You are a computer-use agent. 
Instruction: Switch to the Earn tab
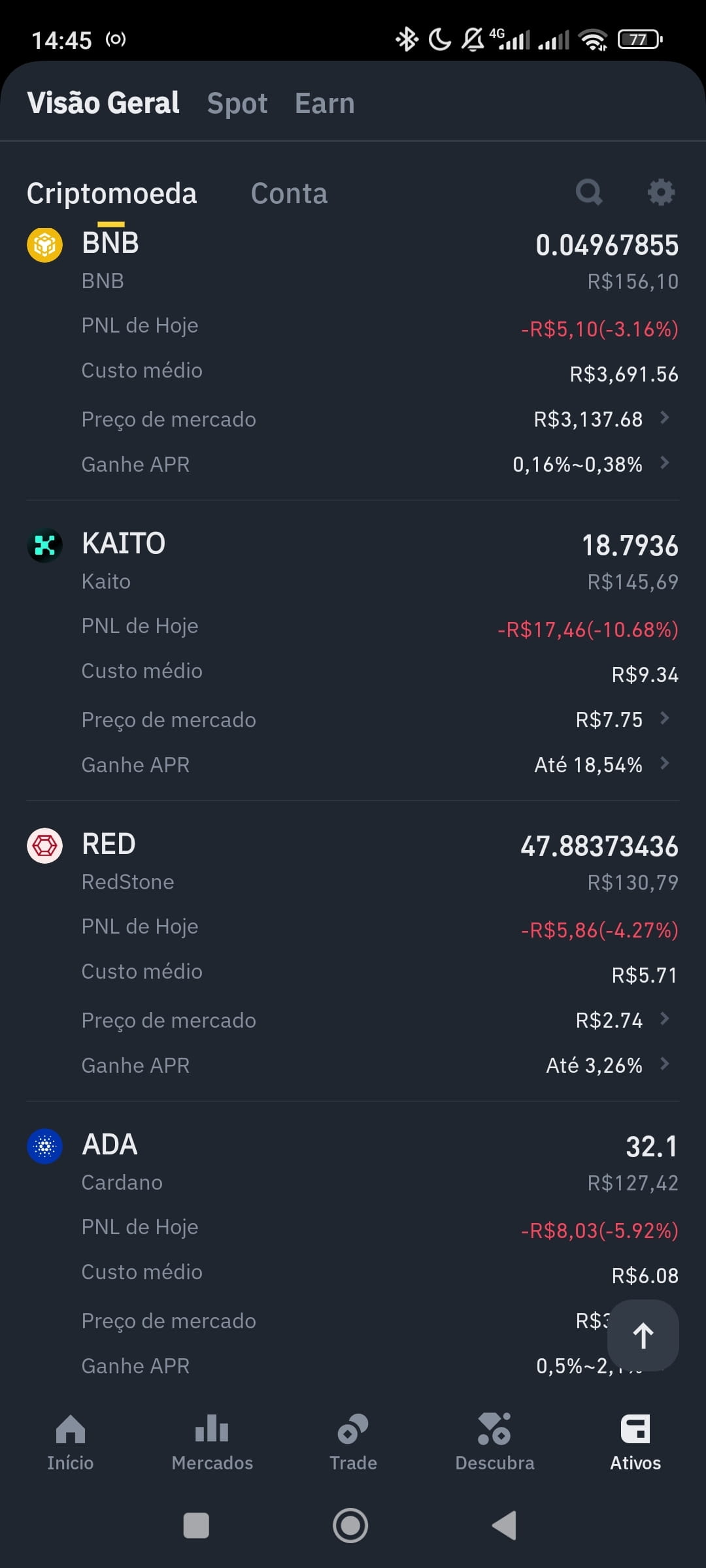tap(325, 103)
